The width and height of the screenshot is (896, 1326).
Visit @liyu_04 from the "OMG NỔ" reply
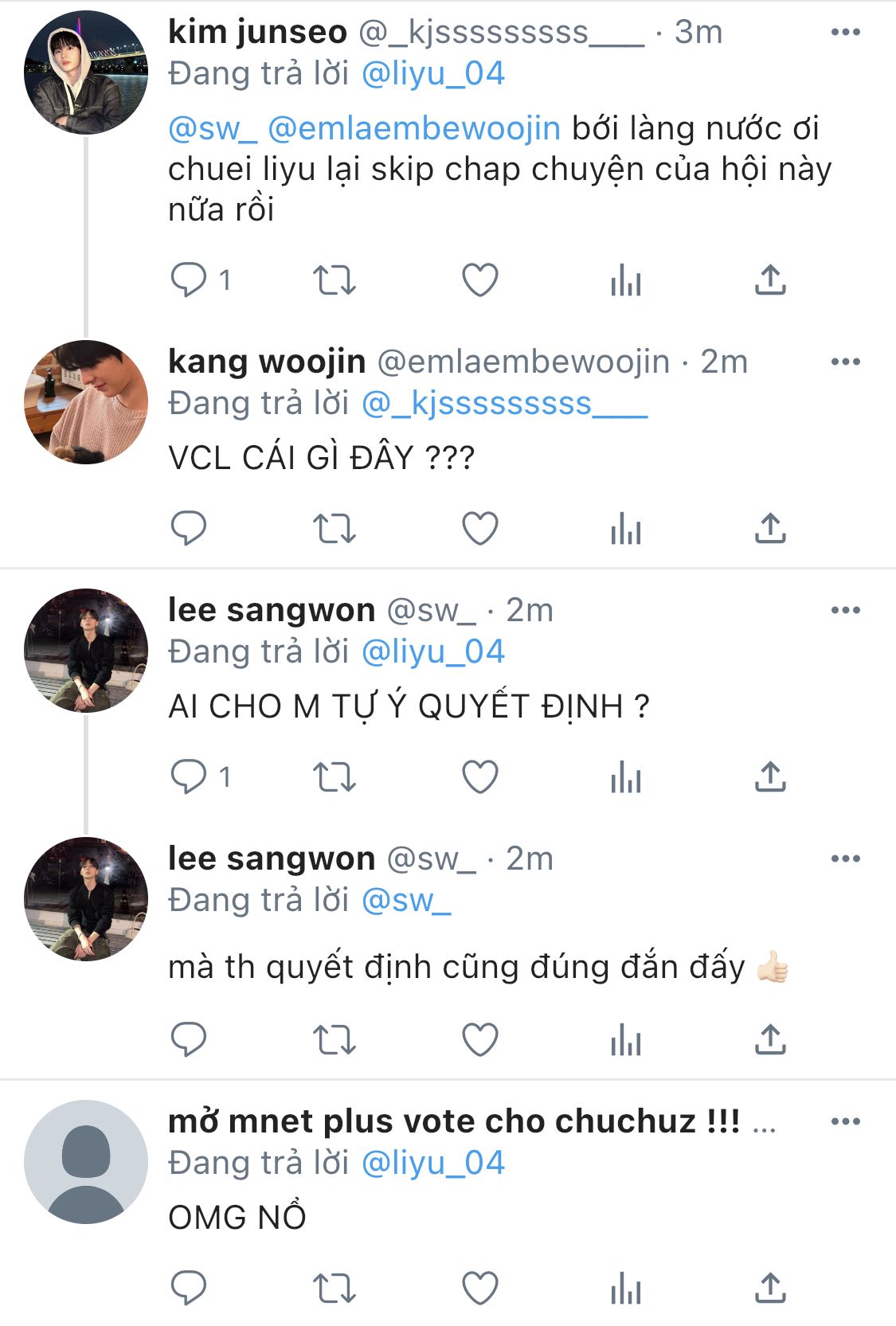(x=433, y=1163)
